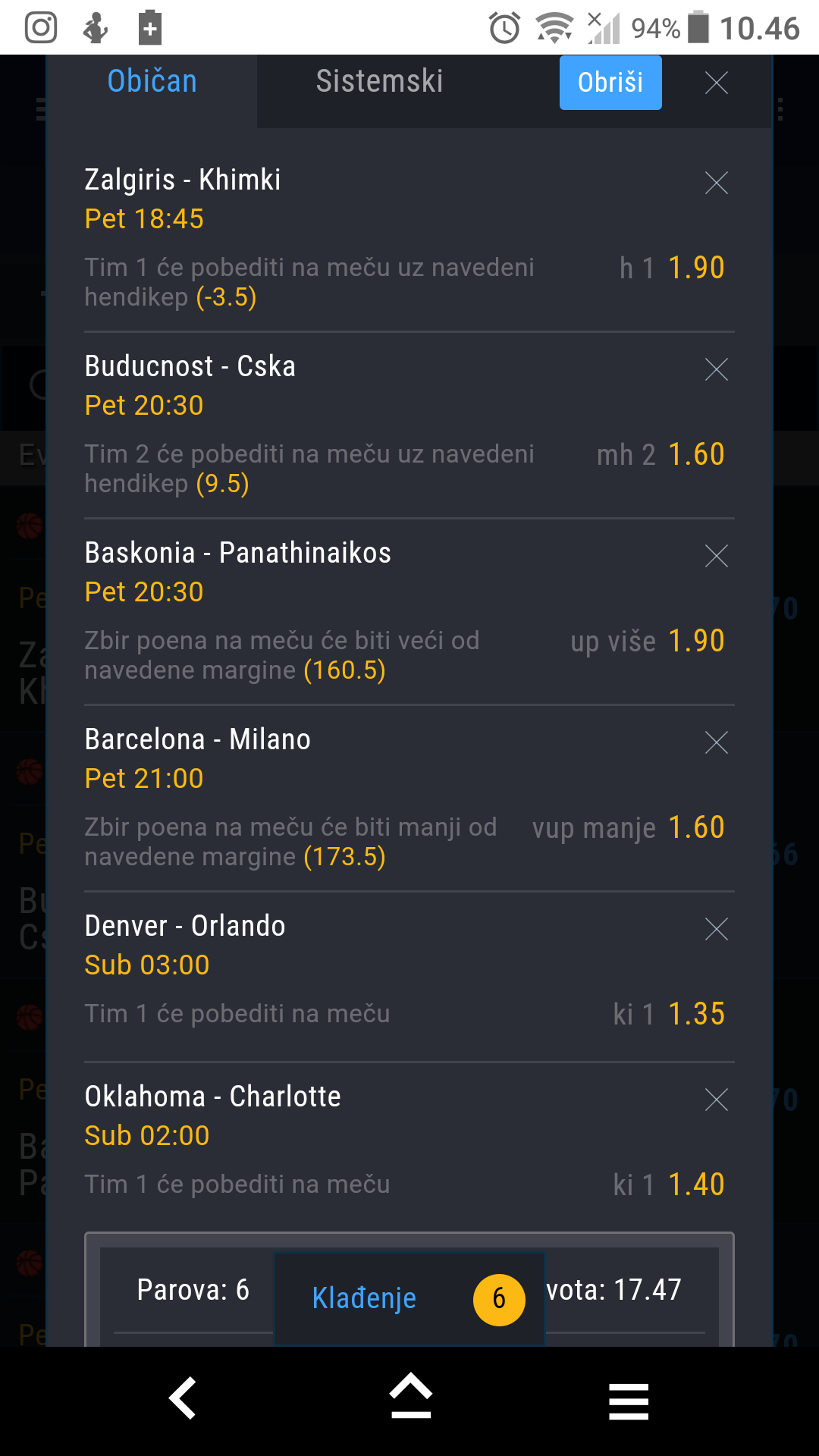Remove the Oklahoma - Charlotte bet

(717, 1100)
